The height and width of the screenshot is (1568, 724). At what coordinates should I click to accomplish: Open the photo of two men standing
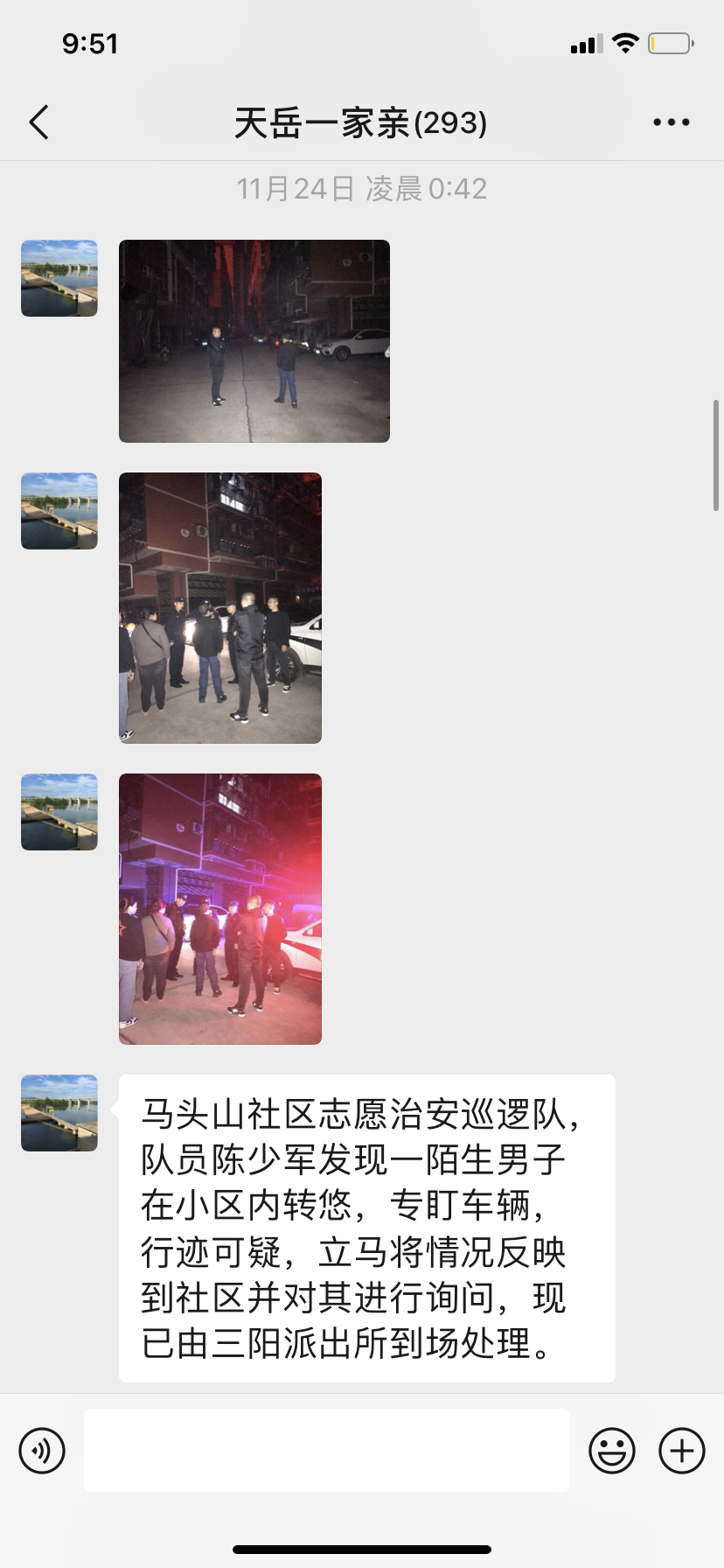pos(254,340)
